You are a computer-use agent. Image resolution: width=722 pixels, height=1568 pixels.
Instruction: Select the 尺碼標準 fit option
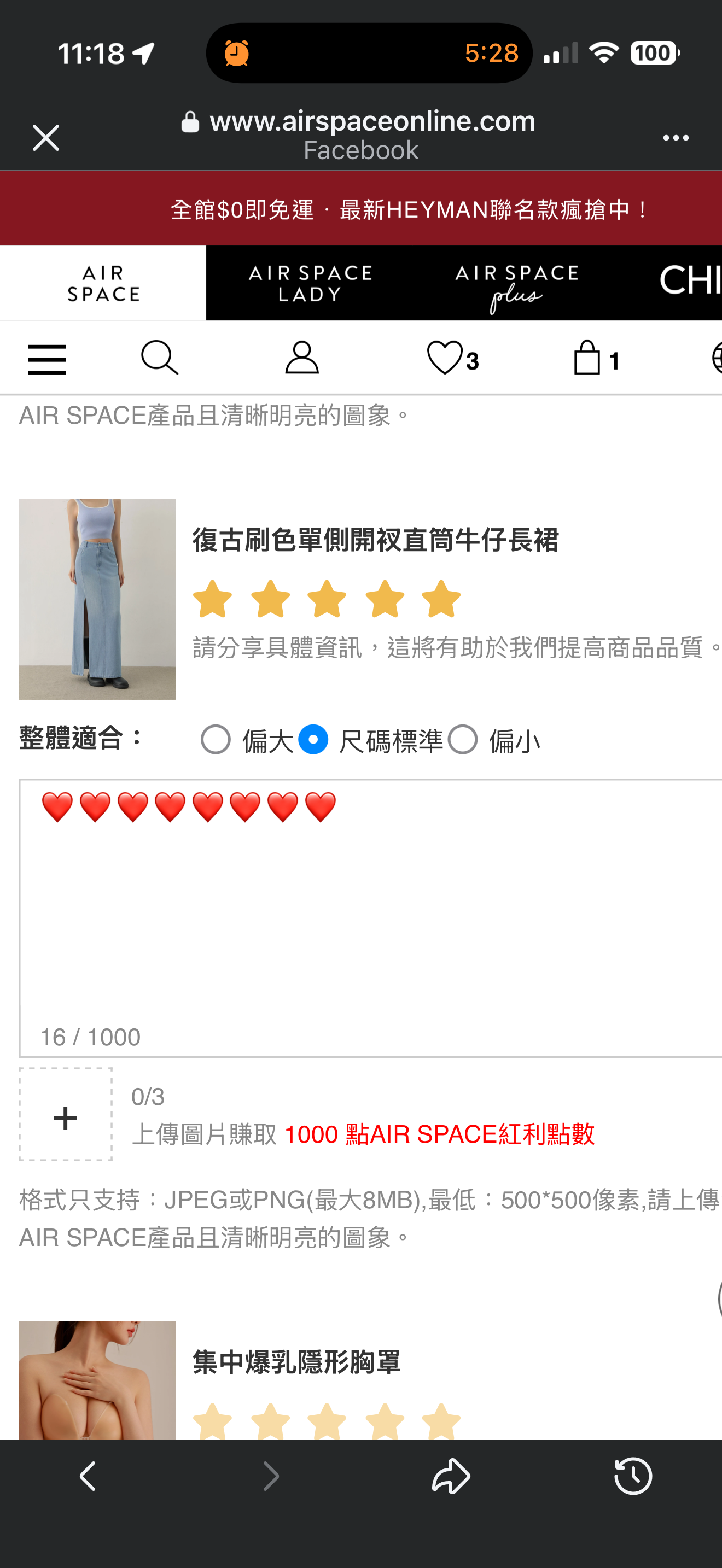tap(313, 740)
